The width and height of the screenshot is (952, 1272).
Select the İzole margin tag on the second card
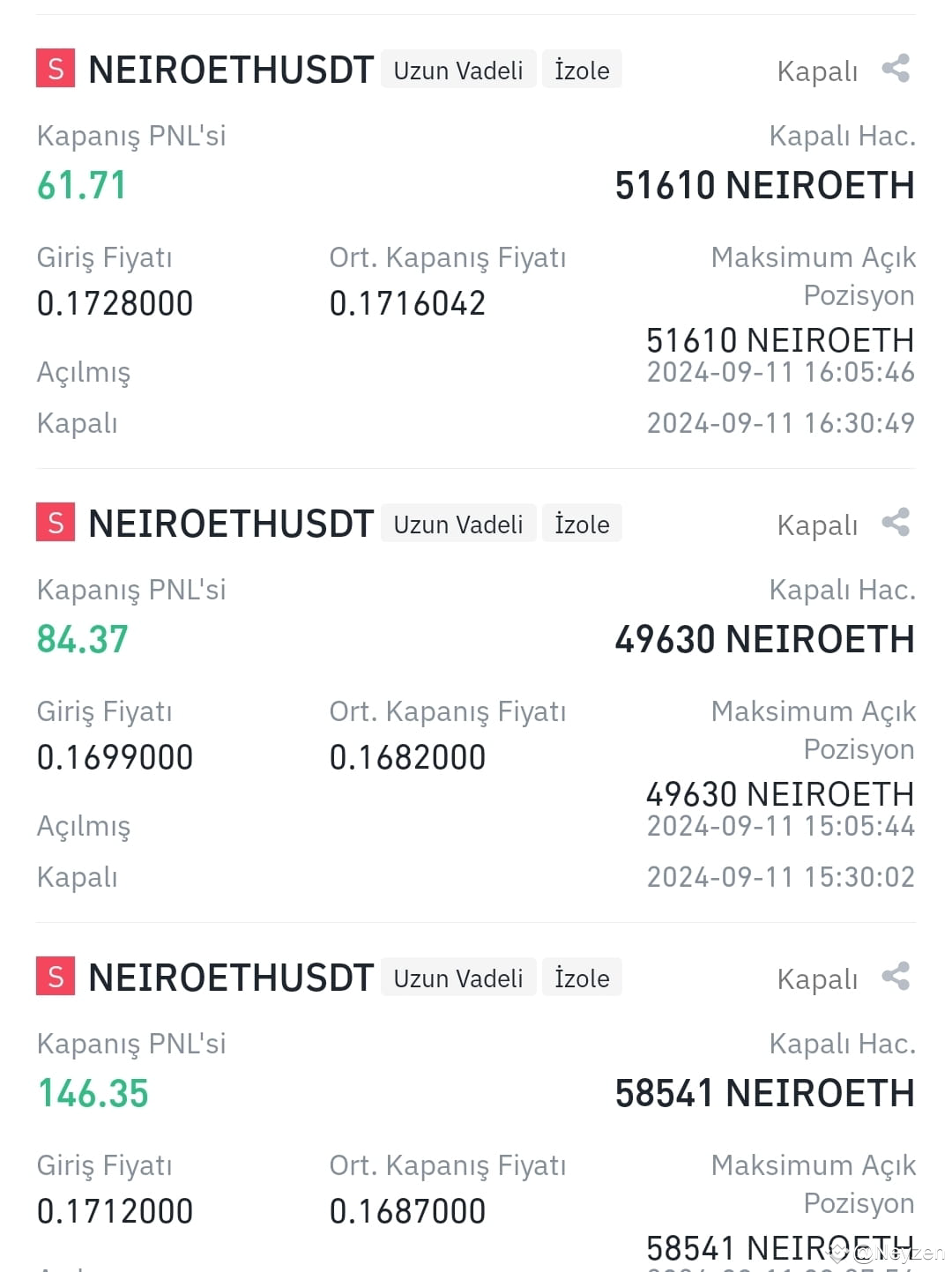pyautogui.click(x=582, y=523)
